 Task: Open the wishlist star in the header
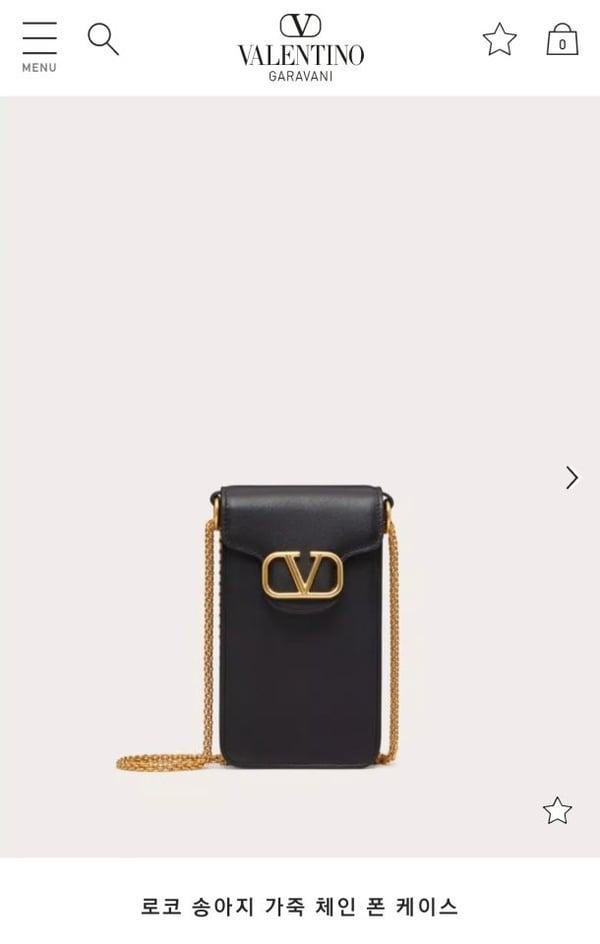click(499, 40)
